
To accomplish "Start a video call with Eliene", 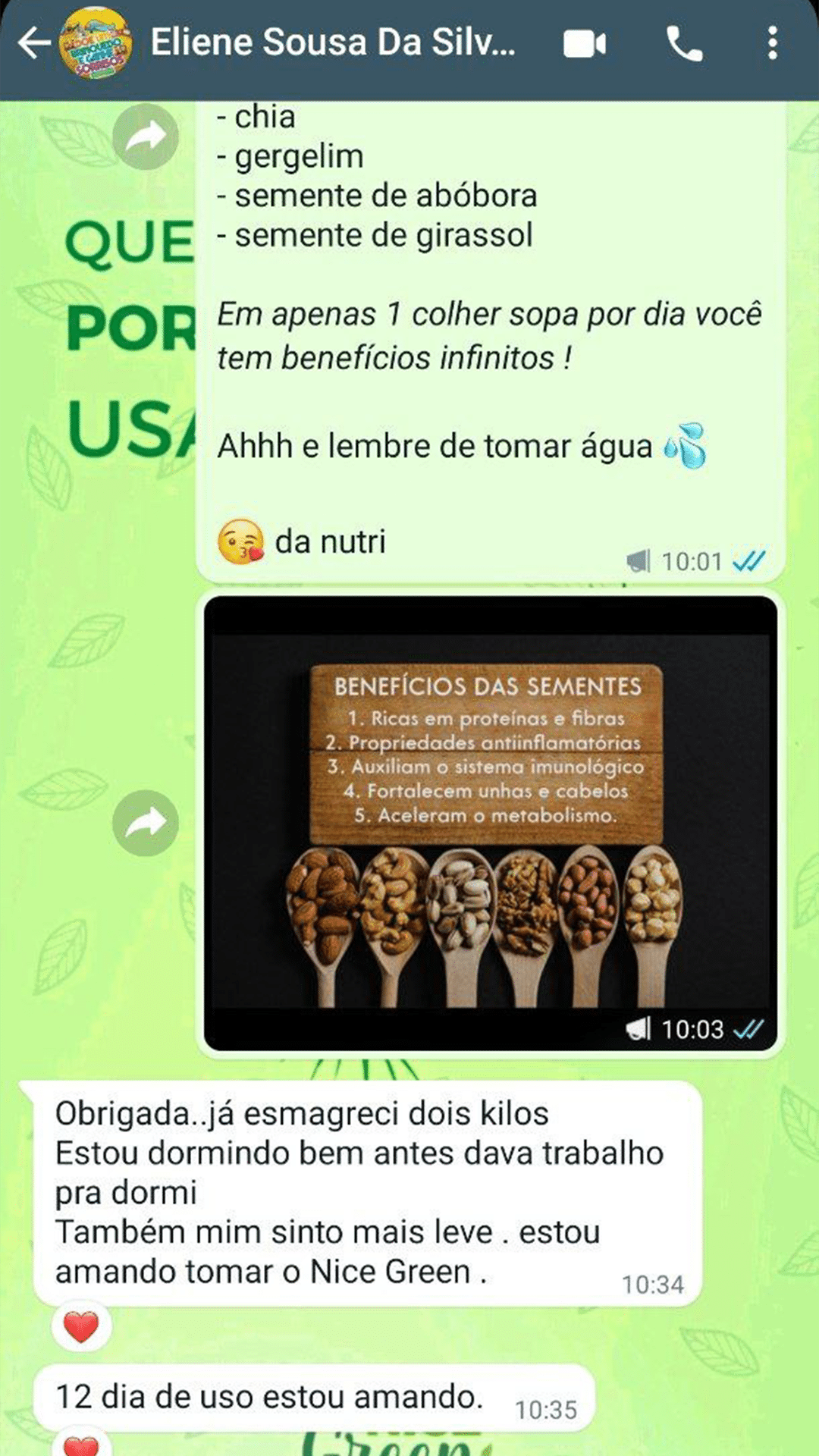I will coord(584,44).
